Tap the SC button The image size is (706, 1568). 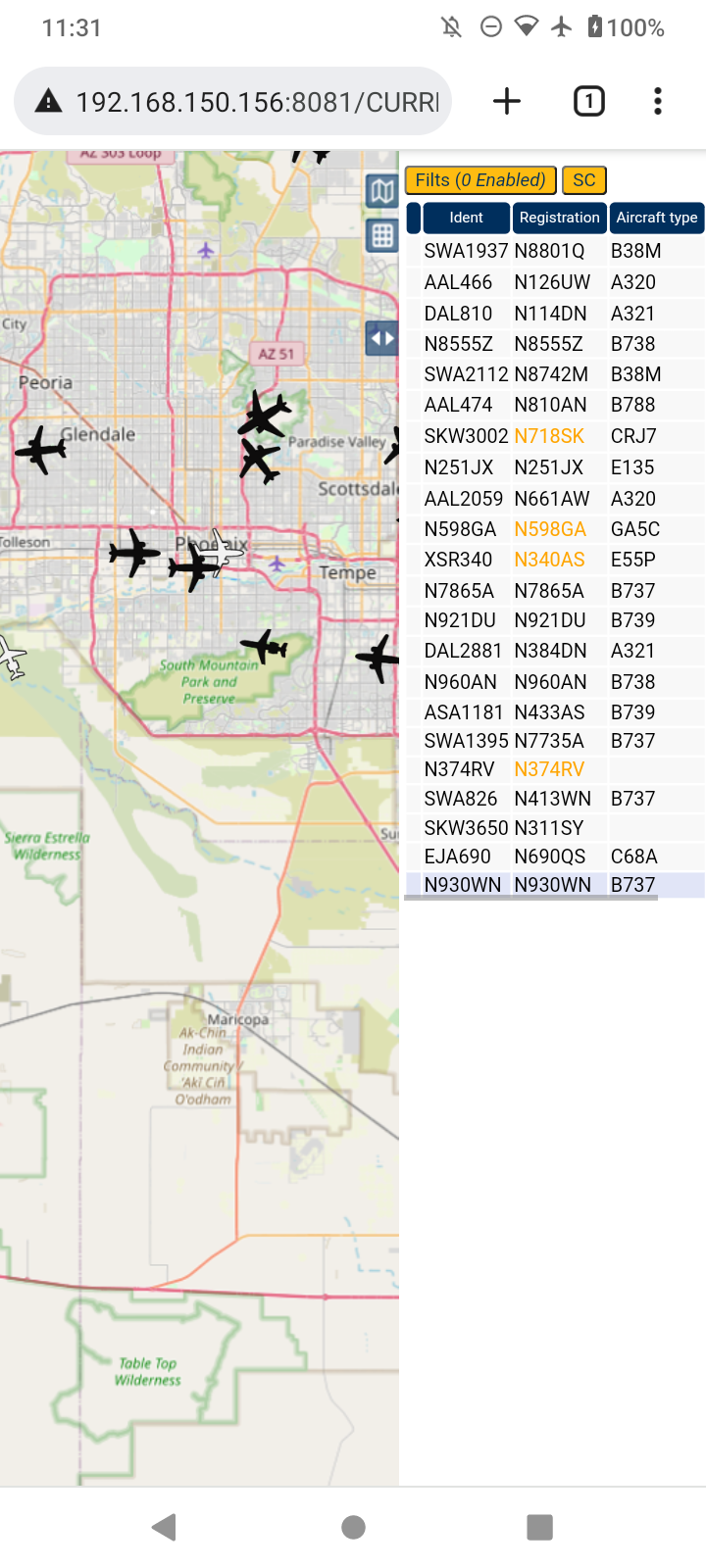point(584,180)
